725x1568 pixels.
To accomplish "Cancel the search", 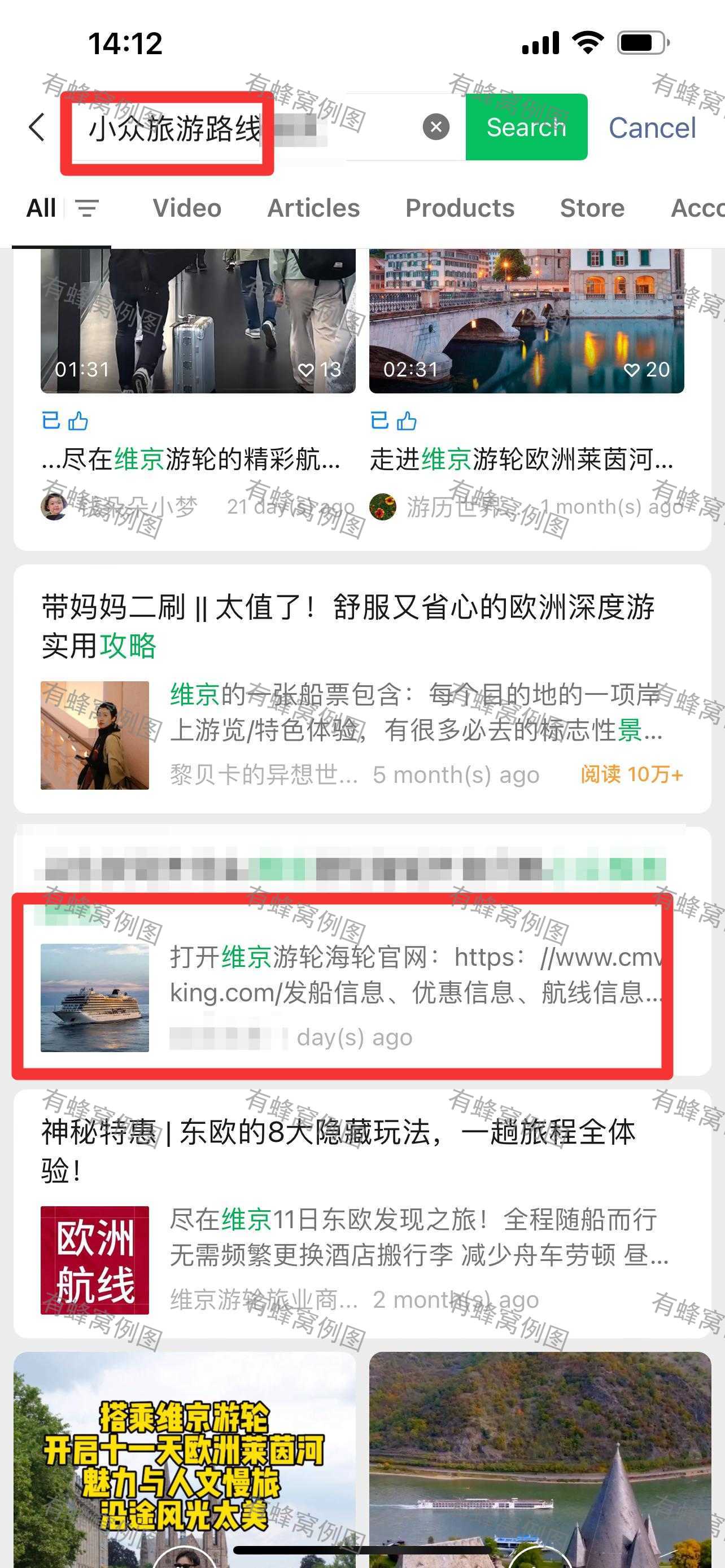I will click(x=652, y=128).
